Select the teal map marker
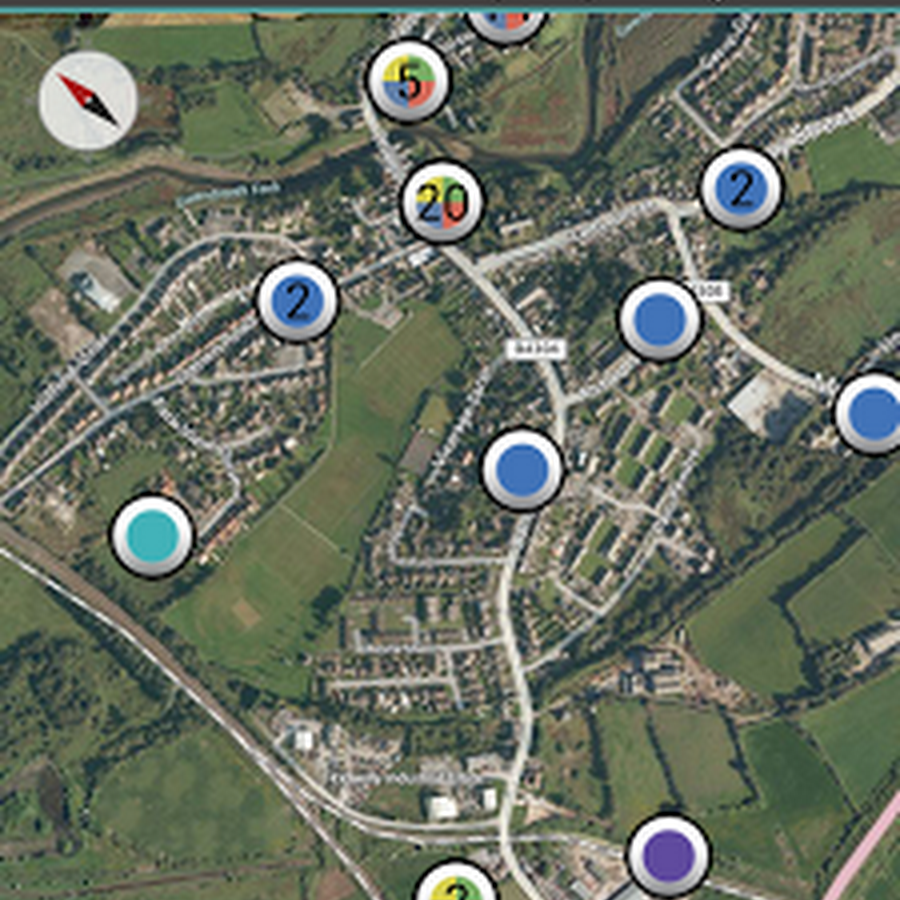The height and width of the screenshot is (900, 900). point(152,535)
